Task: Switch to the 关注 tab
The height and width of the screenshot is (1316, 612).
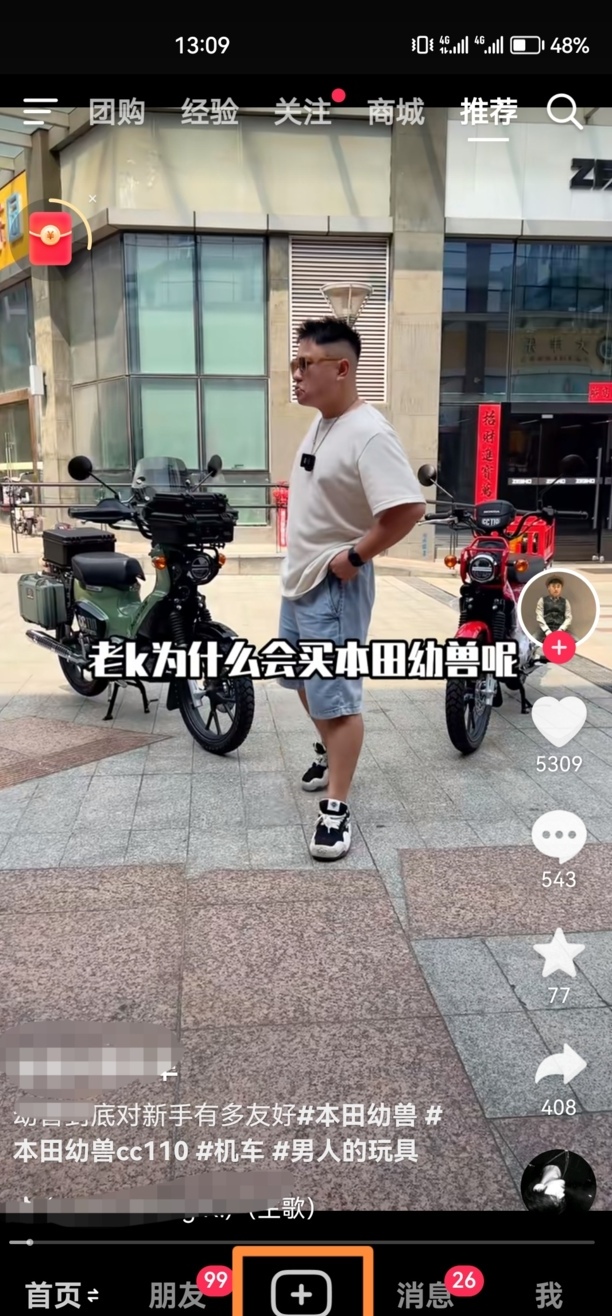Action: pyautogui.click(x=302, y=112)
